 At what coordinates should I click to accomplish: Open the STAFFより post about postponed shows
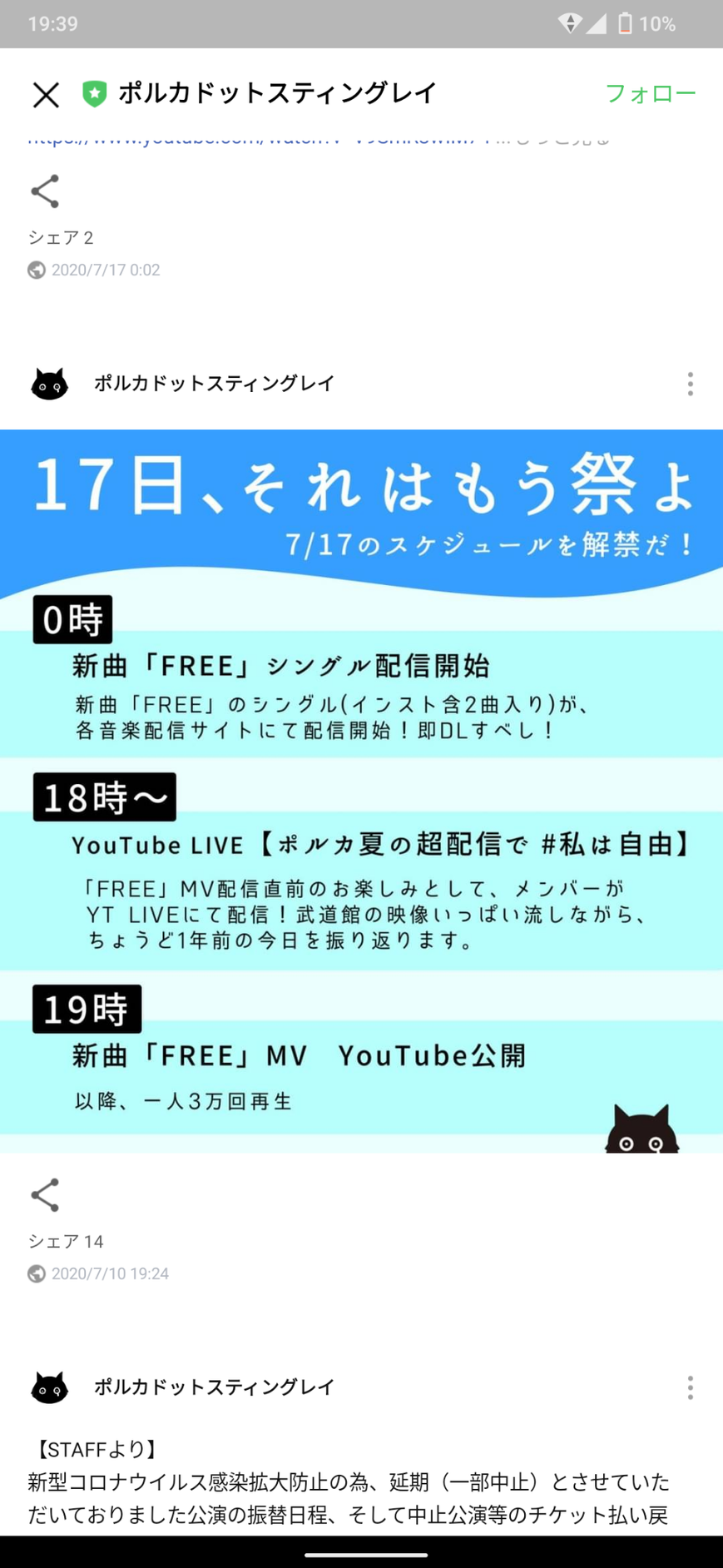349,1497
